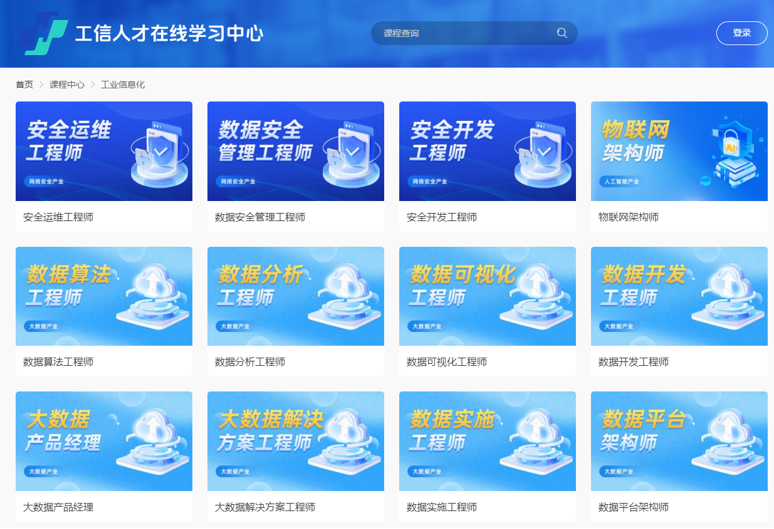Tap the magnifier search icon

click(562, 33)
